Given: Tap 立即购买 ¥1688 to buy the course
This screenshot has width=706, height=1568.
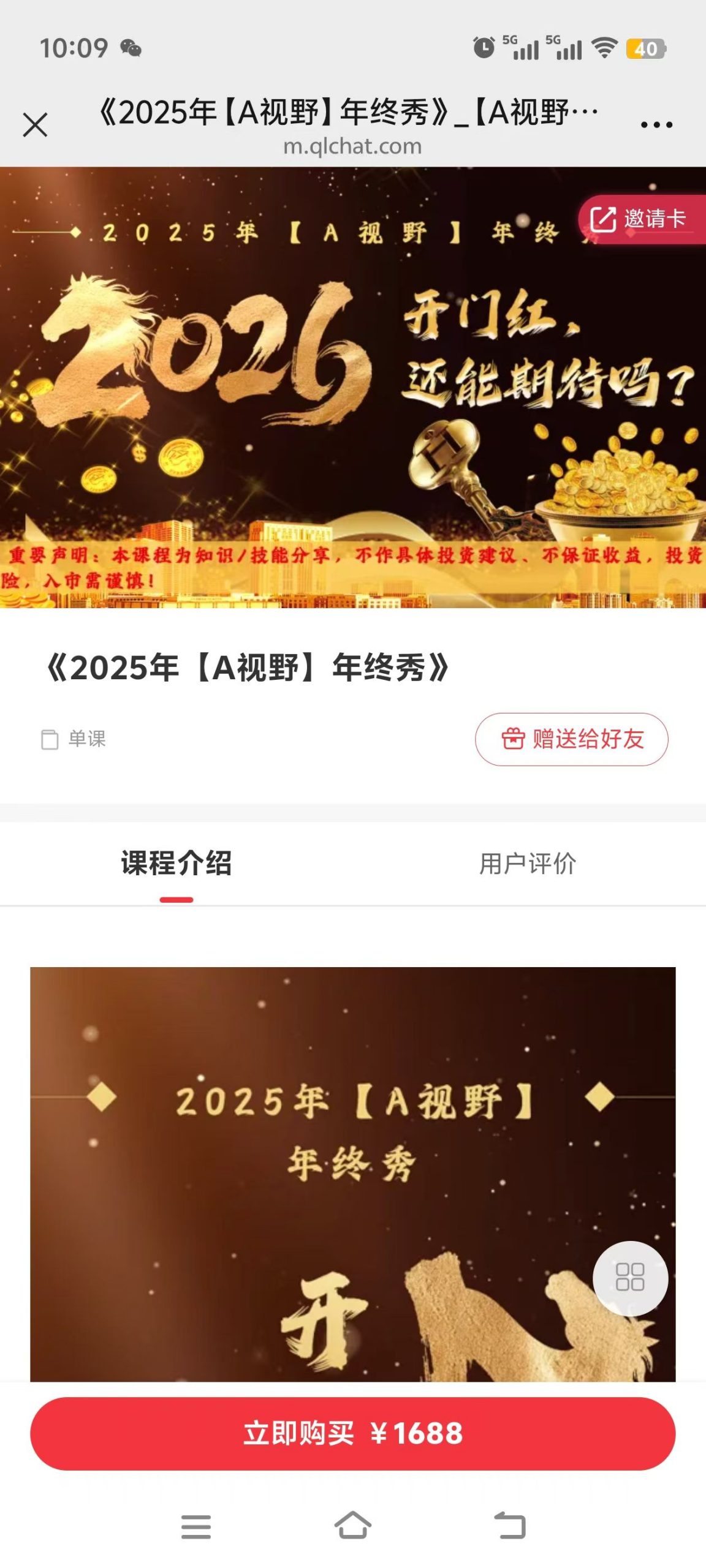Looking at the screenshot, I should (353, 1434).
